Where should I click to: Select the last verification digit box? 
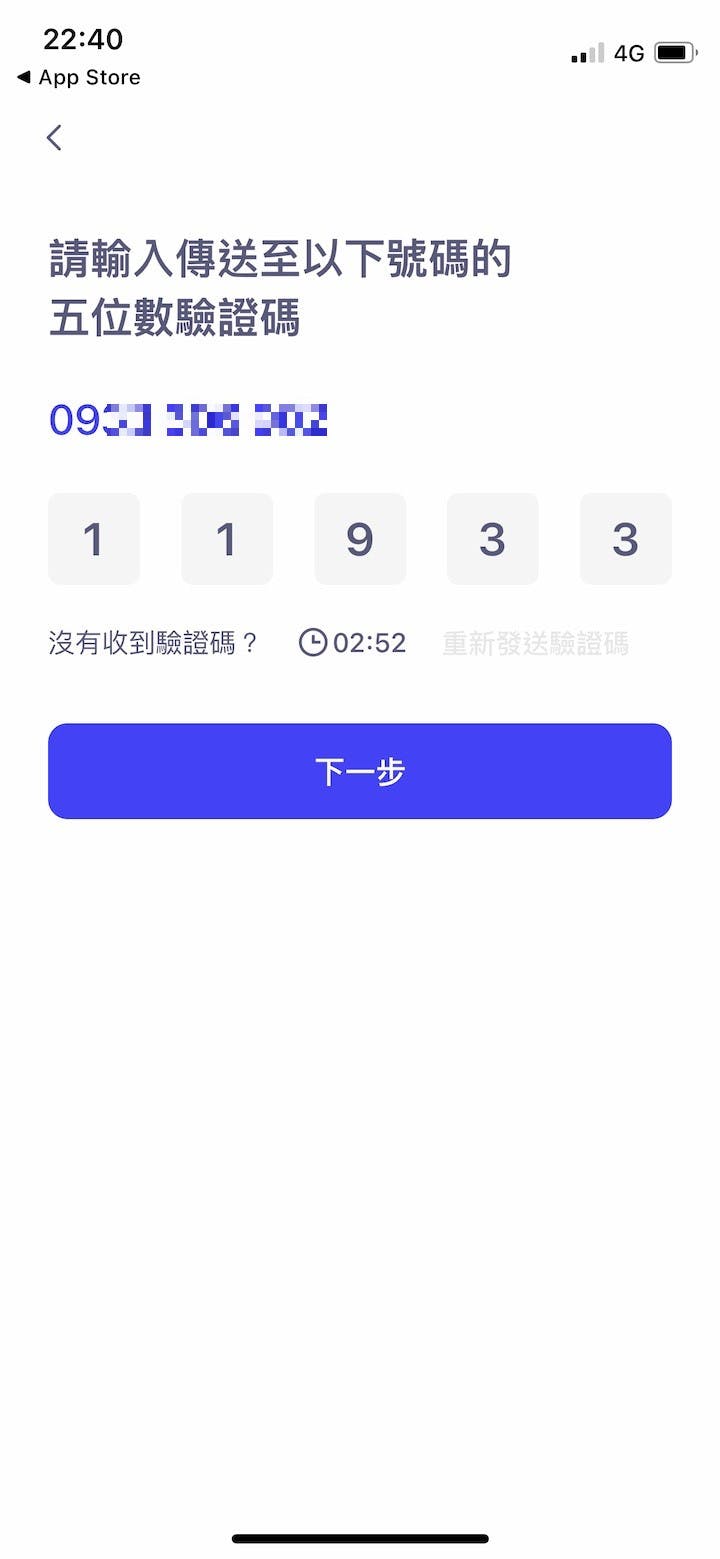625,539
